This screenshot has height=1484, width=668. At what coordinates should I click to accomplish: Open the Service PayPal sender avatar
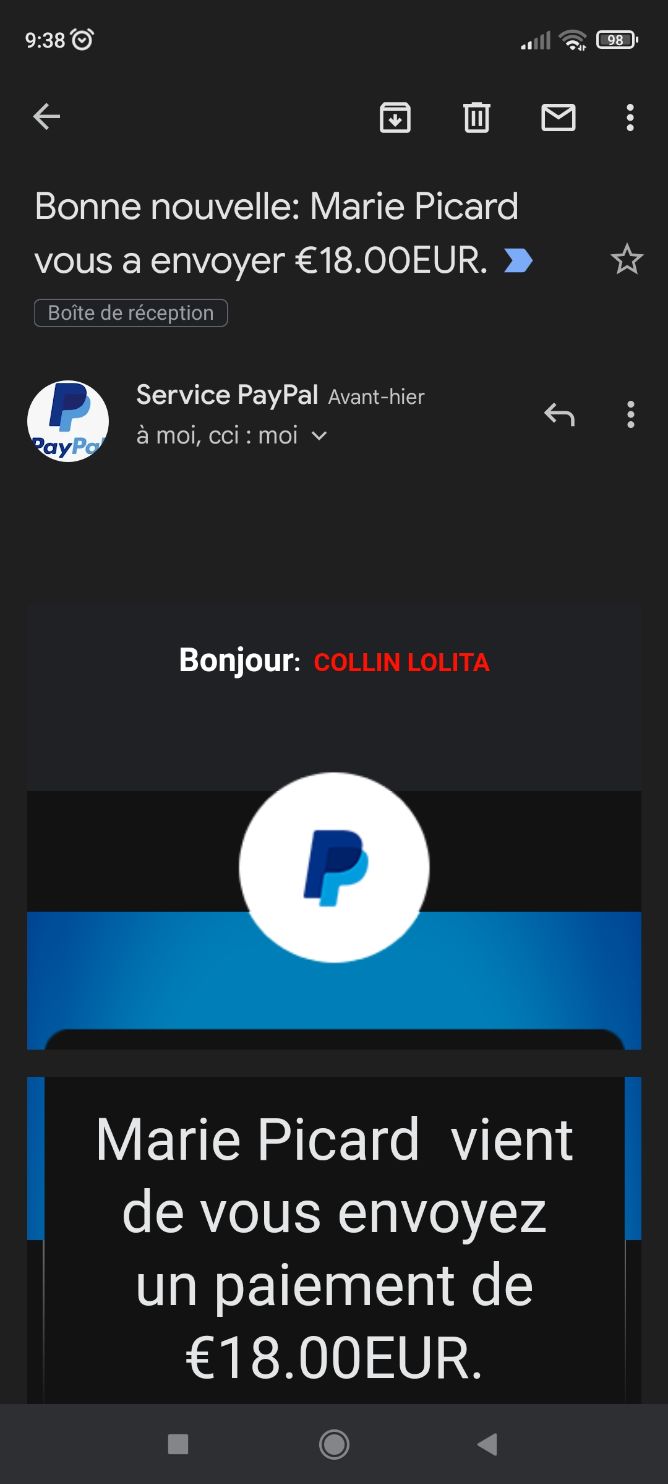click(x=68, y=421)
